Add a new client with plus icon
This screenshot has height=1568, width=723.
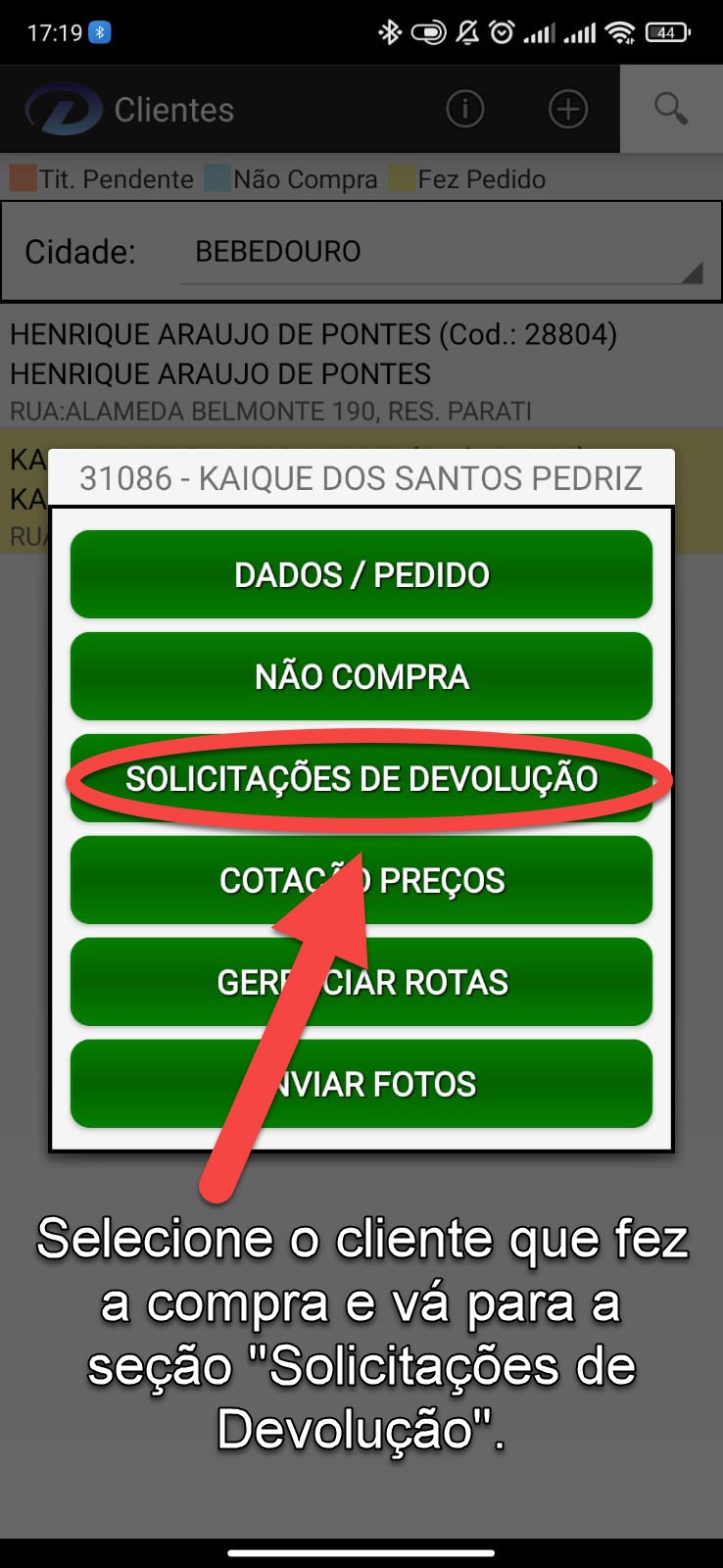[x=568, y=109]
